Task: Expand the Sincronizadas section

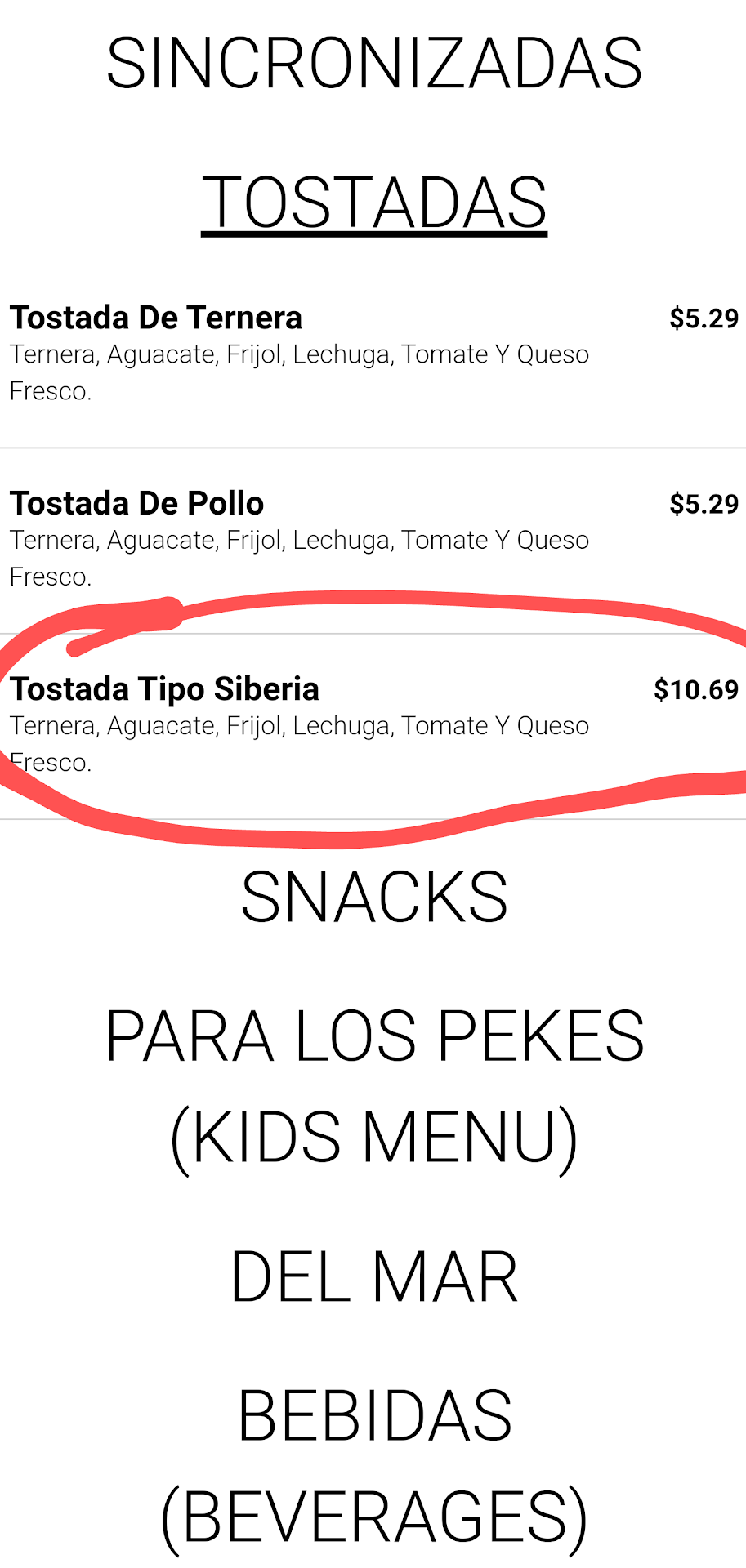Action: 374,64
